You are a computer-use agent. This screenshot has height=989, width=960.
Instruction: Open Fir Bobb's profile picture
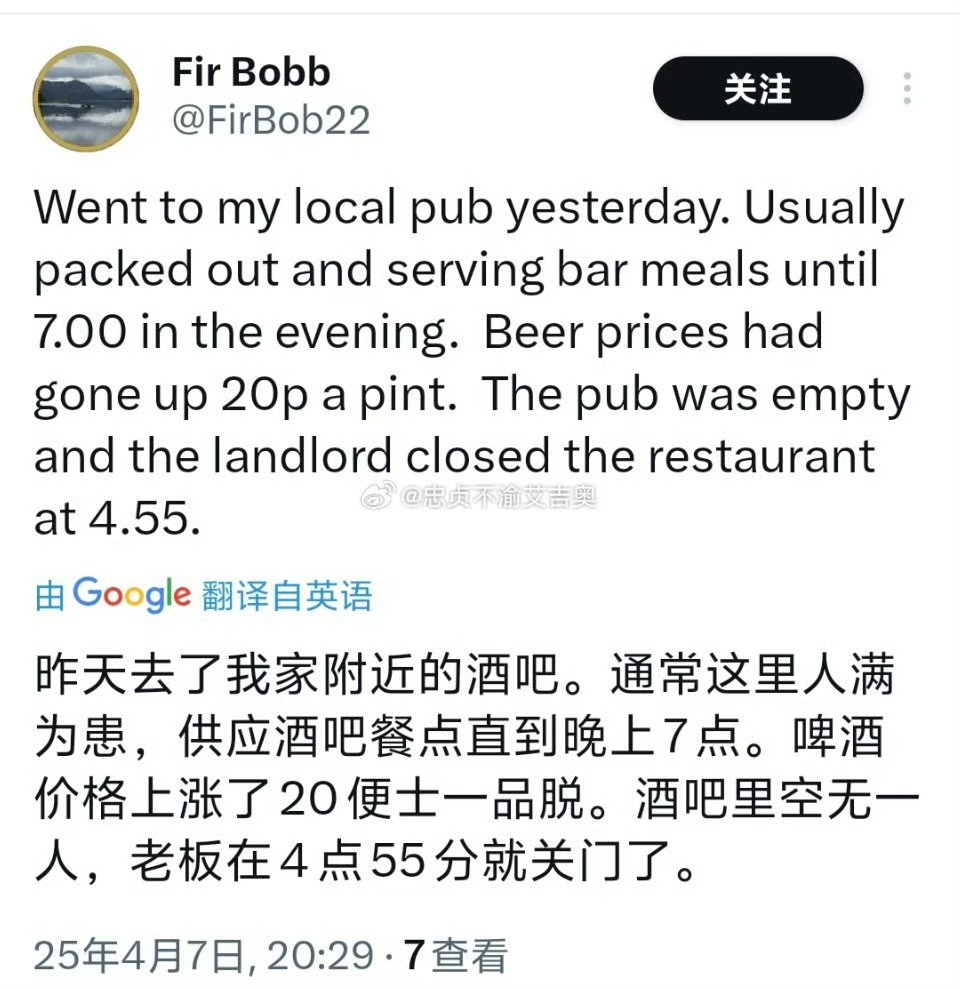pos(85,96)
